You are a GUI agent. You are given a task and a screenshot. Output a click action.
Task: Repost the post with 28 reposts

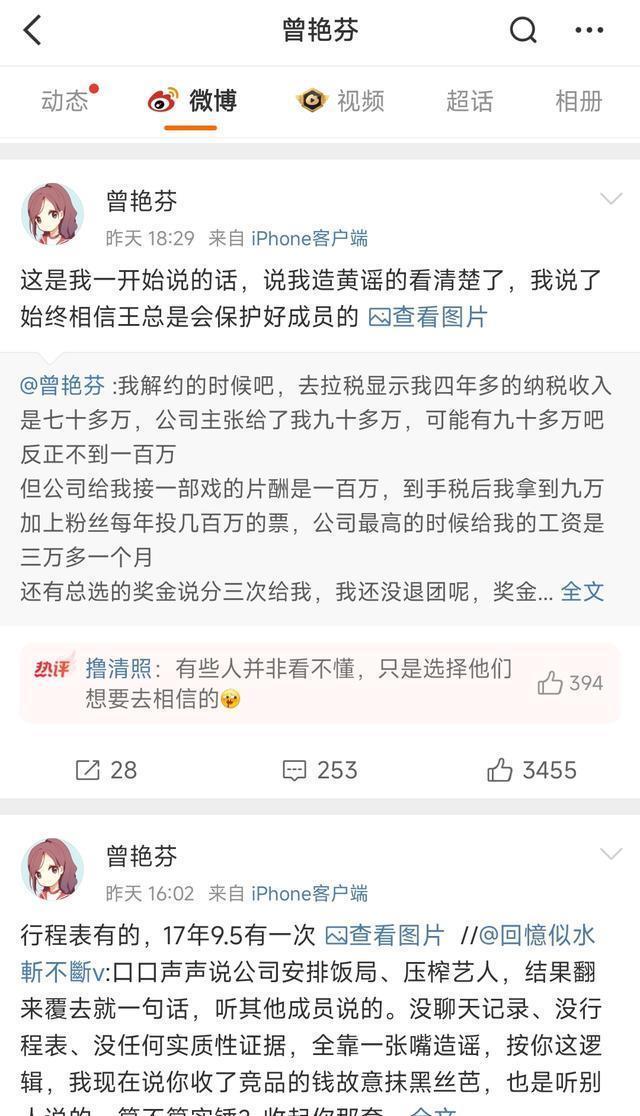(106, 769)
